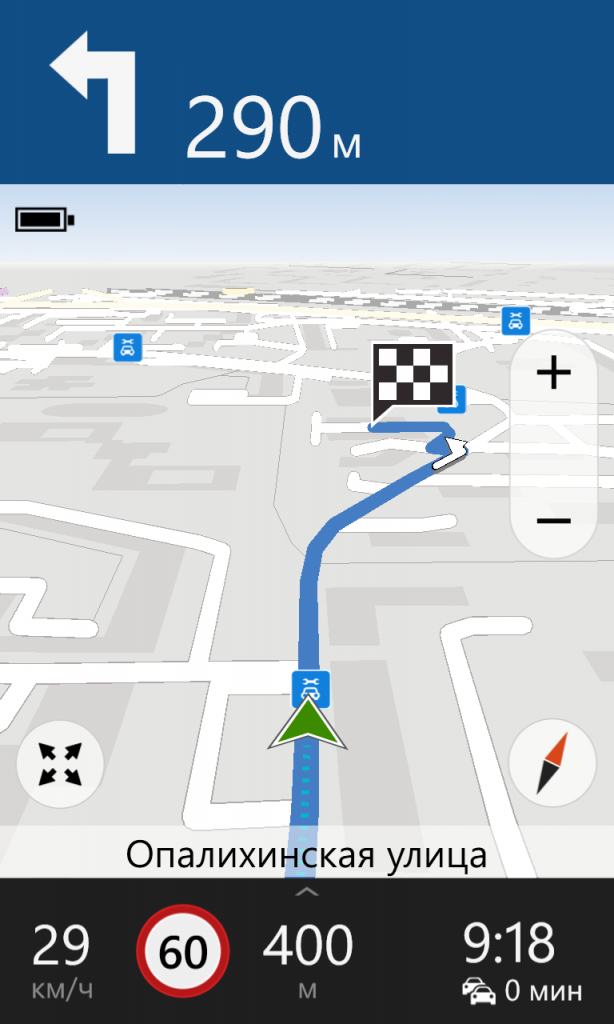This screenshot has width=614, height=1024.
Task: Tap the compass to reorient the map
Action: tap(553, 763)
